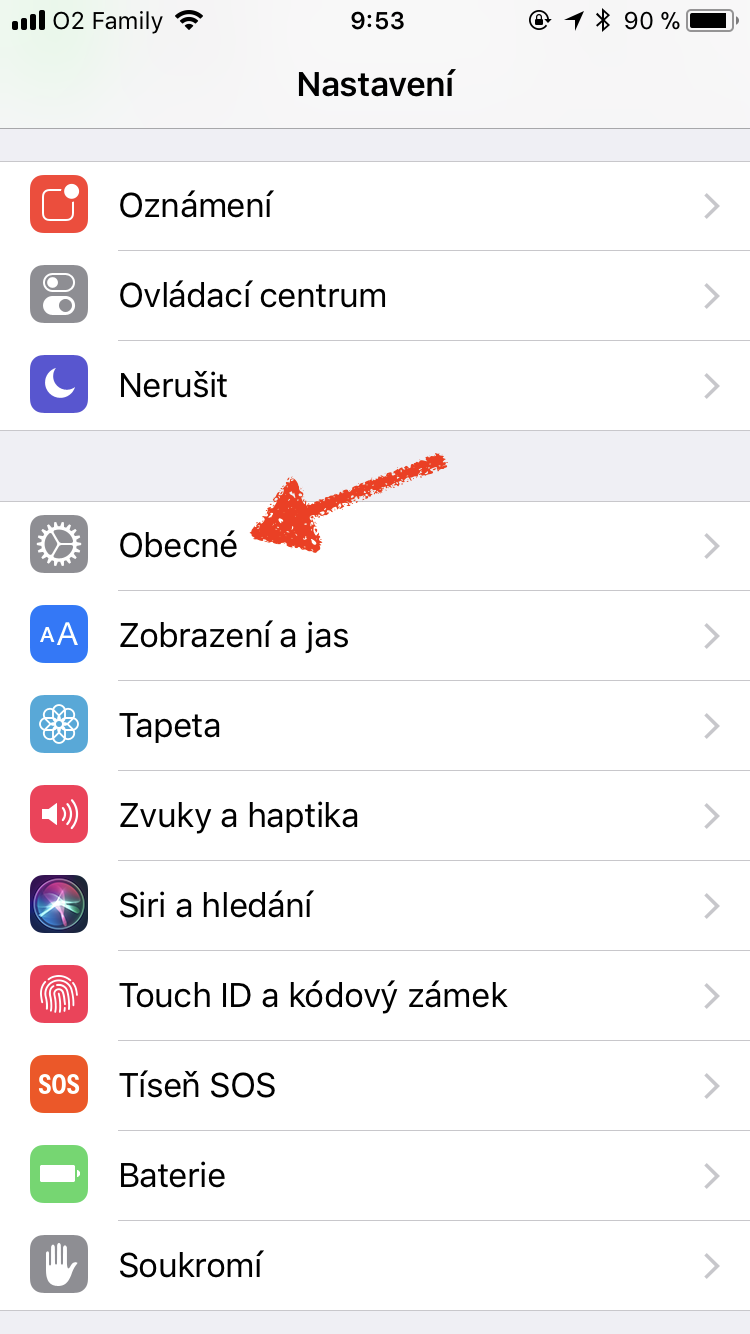Open Ovládací centrum row
Image resolution: width=750 pixels, height=1334 pixels.
click(x=375, y=296)
